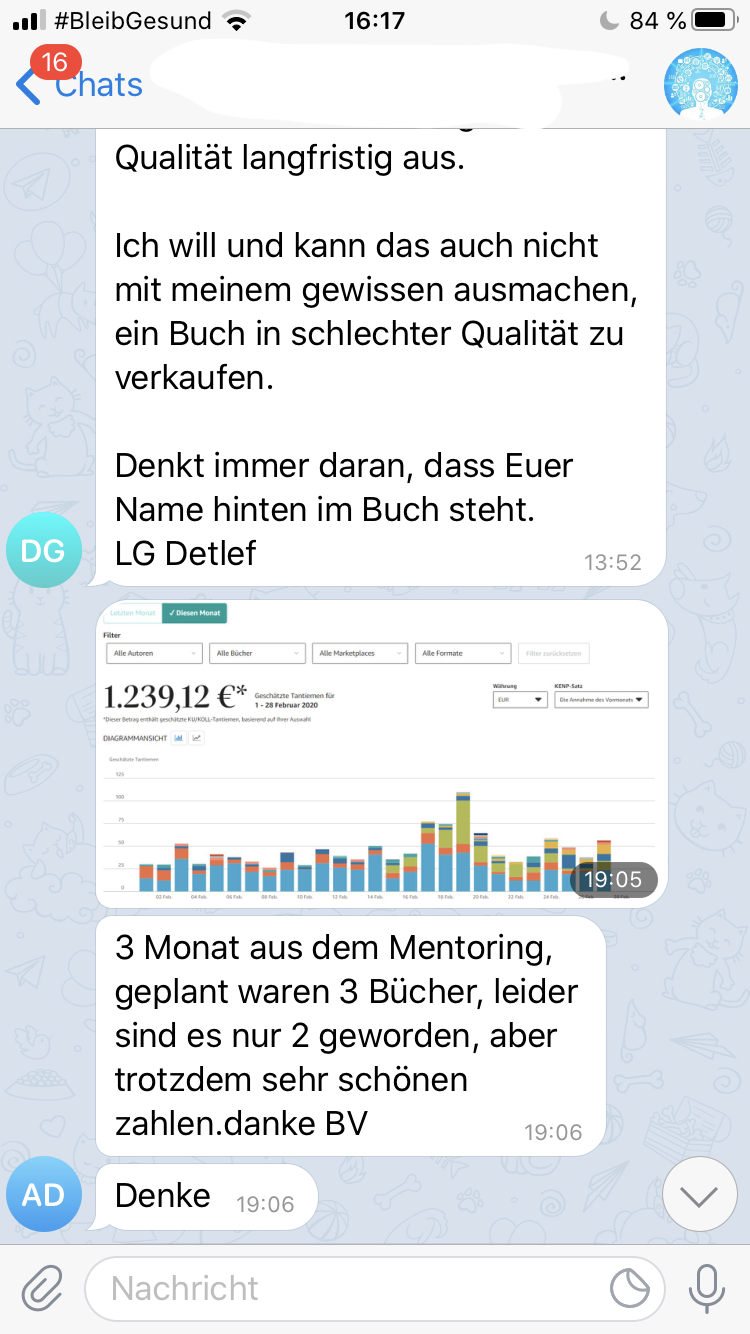Tap the DG sender avatar

coord(43,550)
